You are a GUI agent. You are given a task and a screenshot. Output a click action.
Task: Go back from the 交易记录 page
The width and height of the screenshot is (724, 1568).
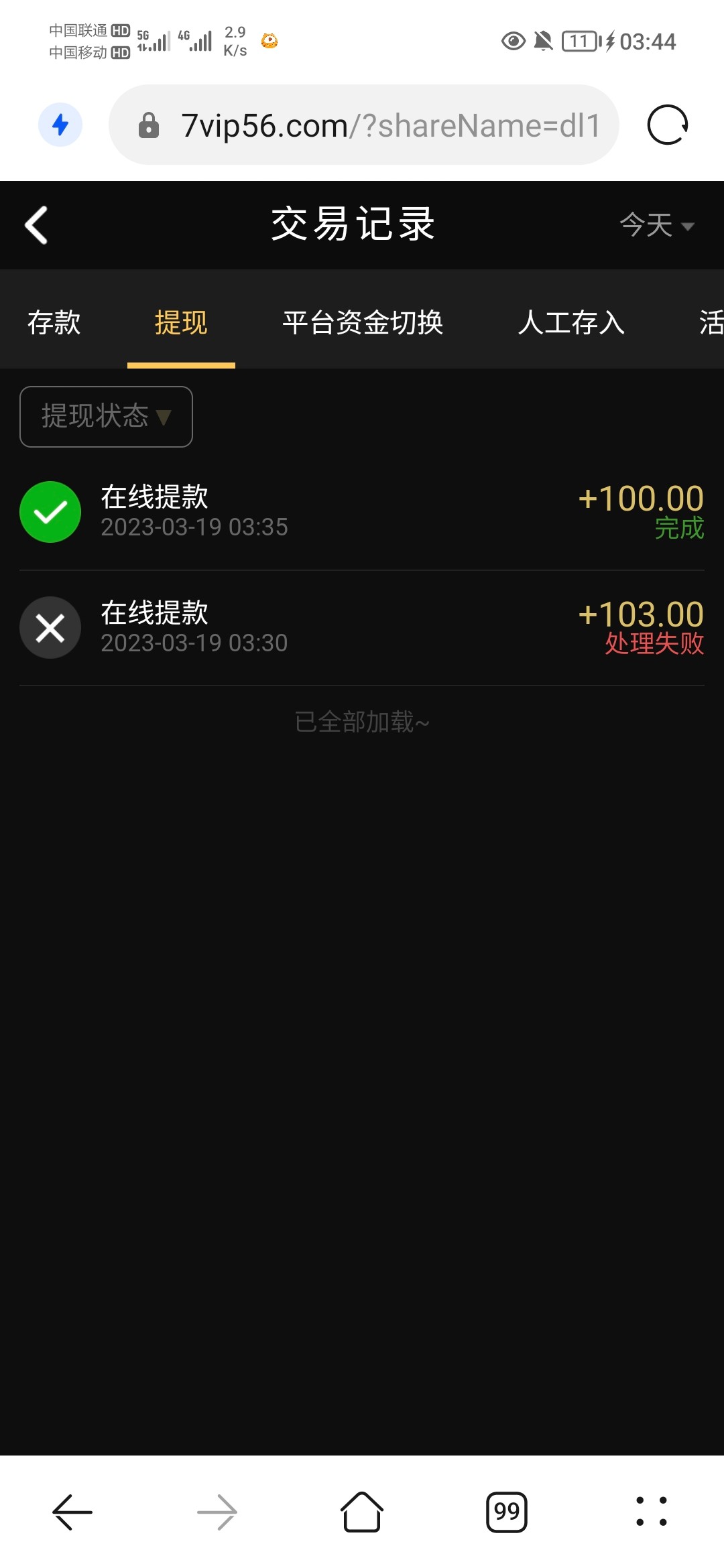point(37,225)
